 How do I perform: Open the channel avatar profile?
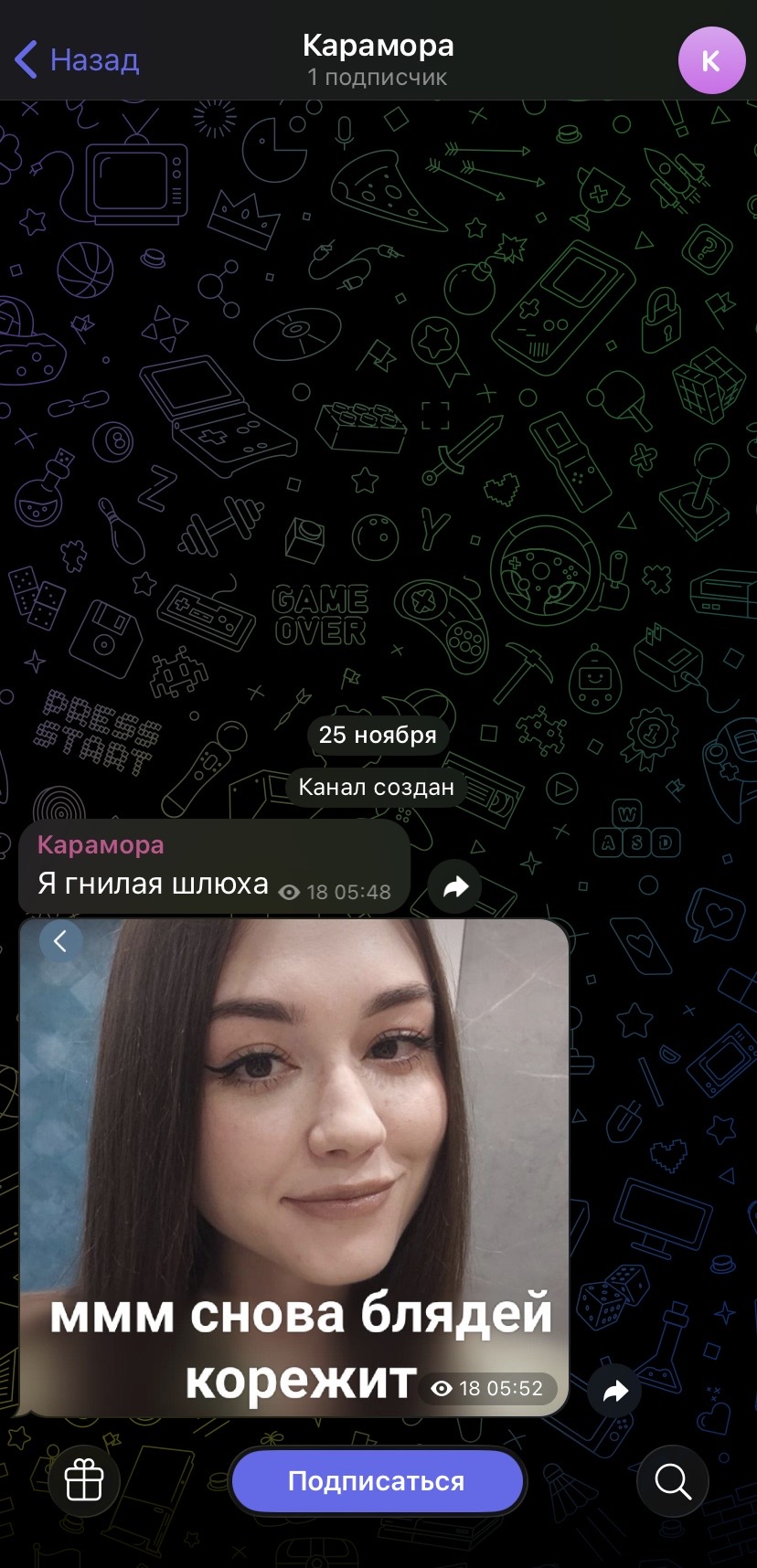[x=710, y=60]
